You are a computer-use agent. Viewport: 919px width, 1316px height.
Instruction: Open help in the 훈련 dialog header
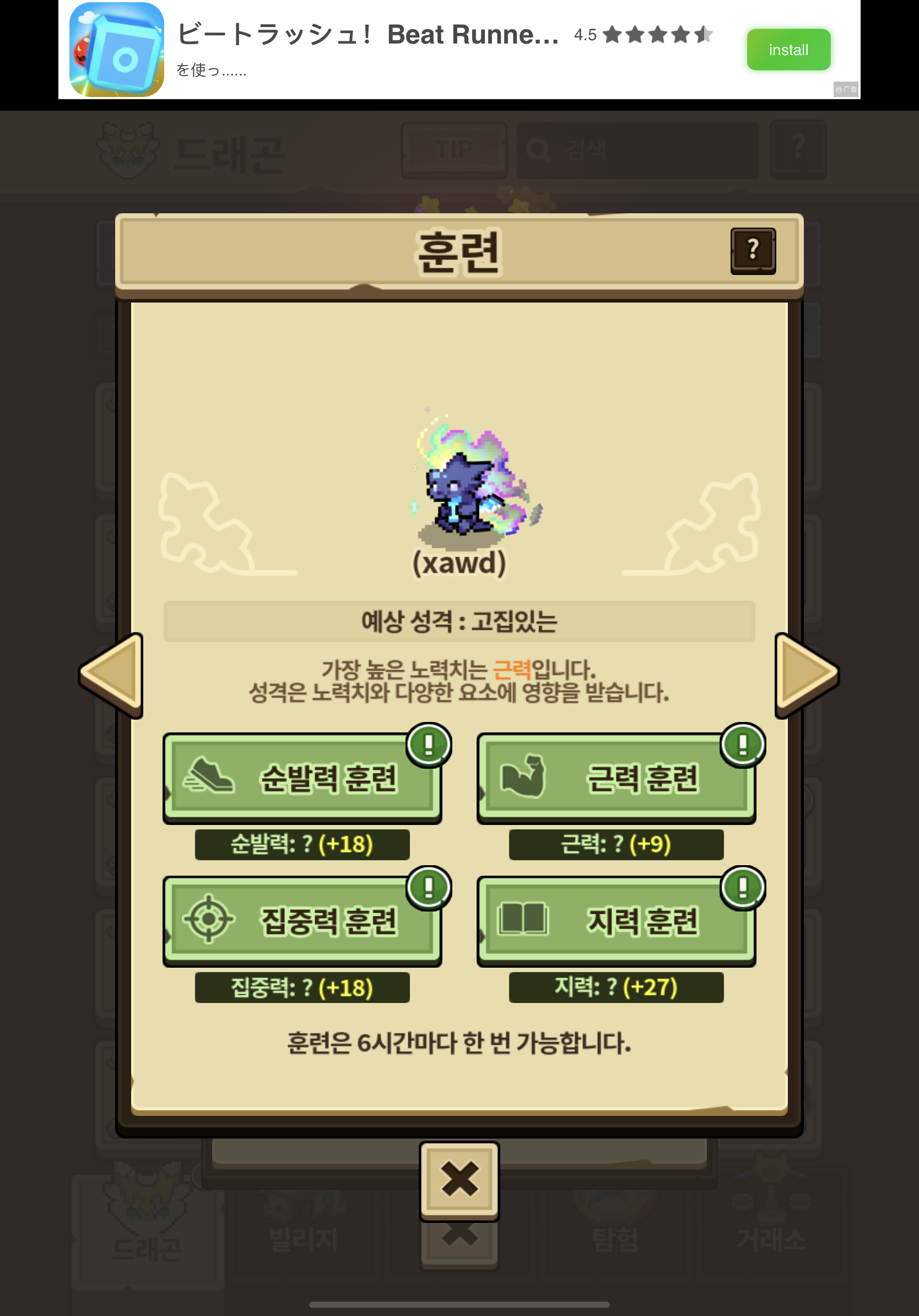pos(752,251)
